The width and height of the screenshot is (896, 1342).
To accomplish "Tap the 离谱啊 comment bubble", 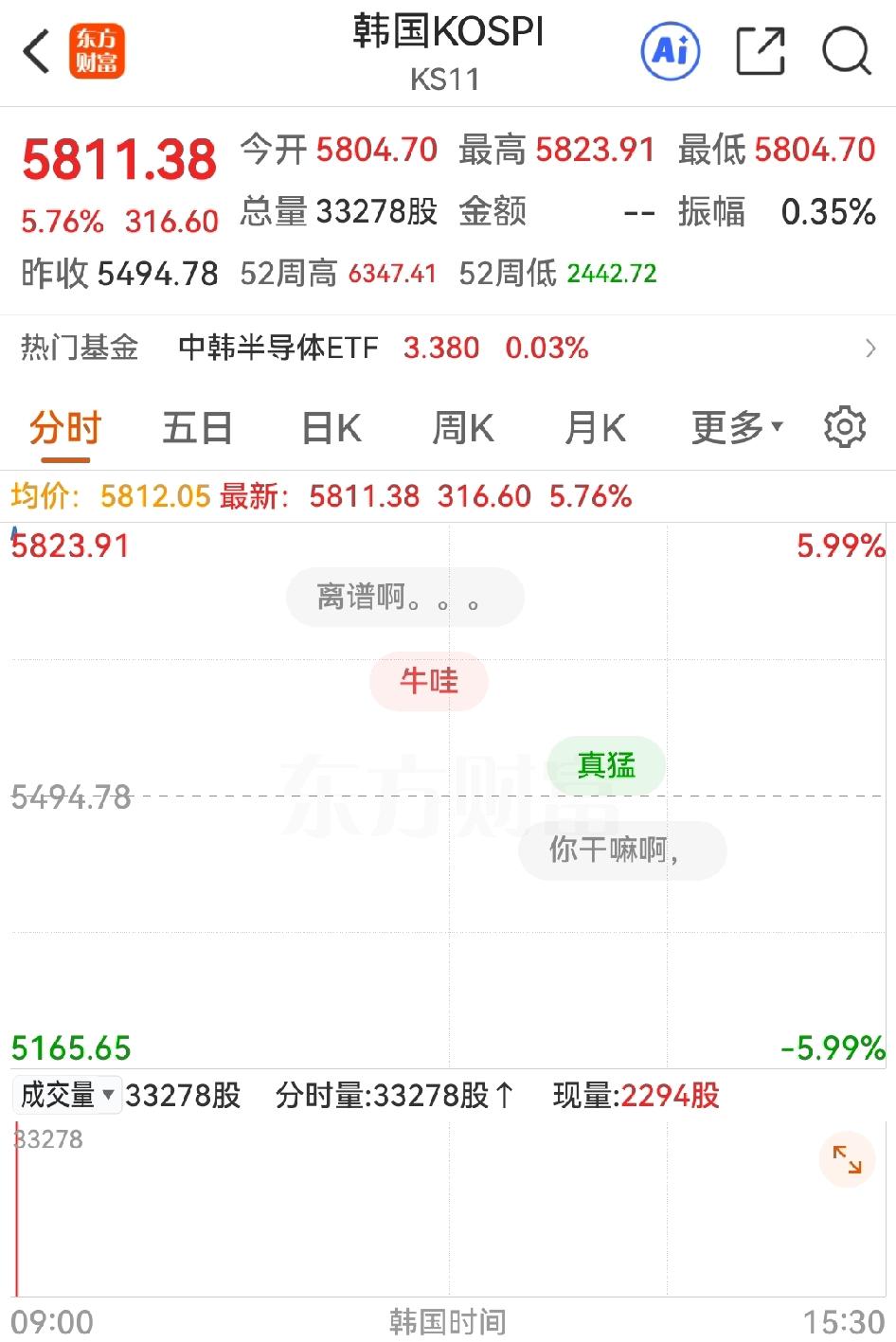I will [x=403, y=597].
